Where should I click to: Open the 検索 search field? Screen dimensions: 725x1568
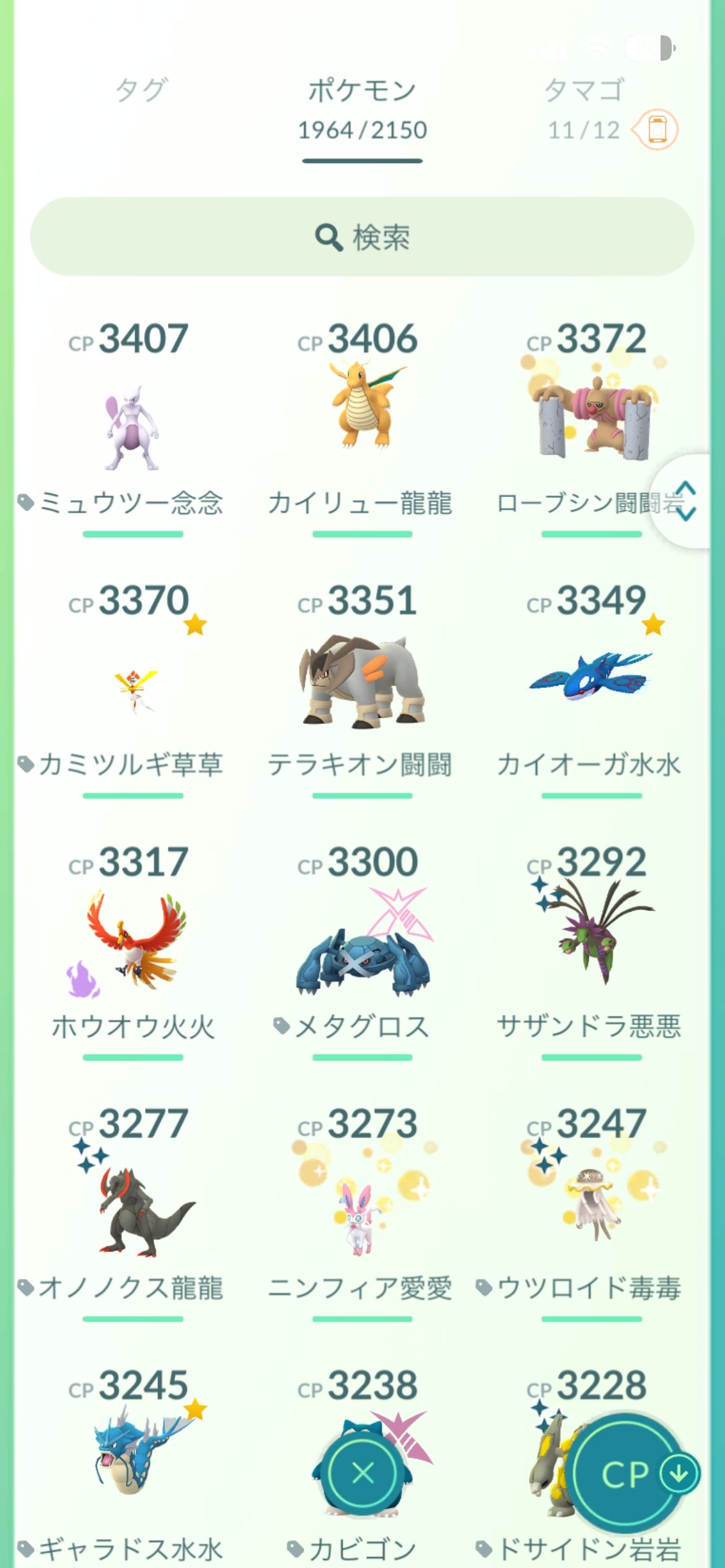pyautogui.click(x=362, y=237)
